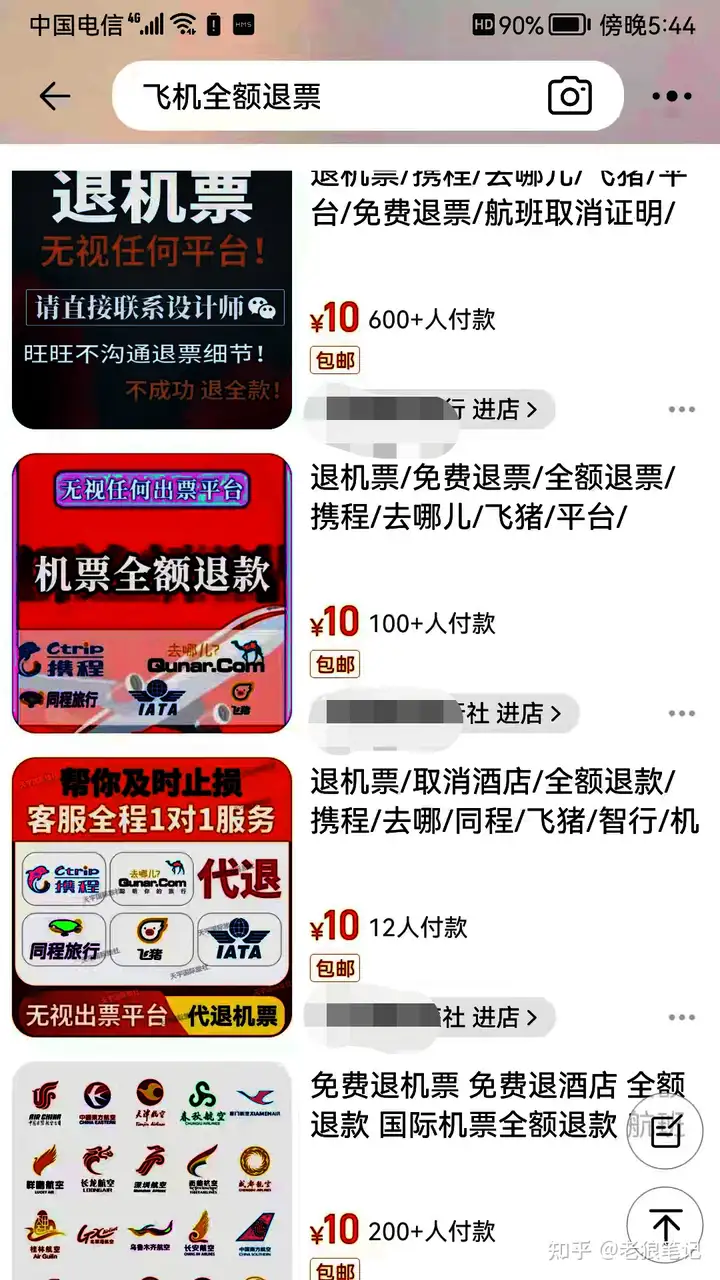The width and height of the screenshot is (720, 1280).
Task: Open more options for the 12人付款 listing
Action: click(x=681, y=1018)
